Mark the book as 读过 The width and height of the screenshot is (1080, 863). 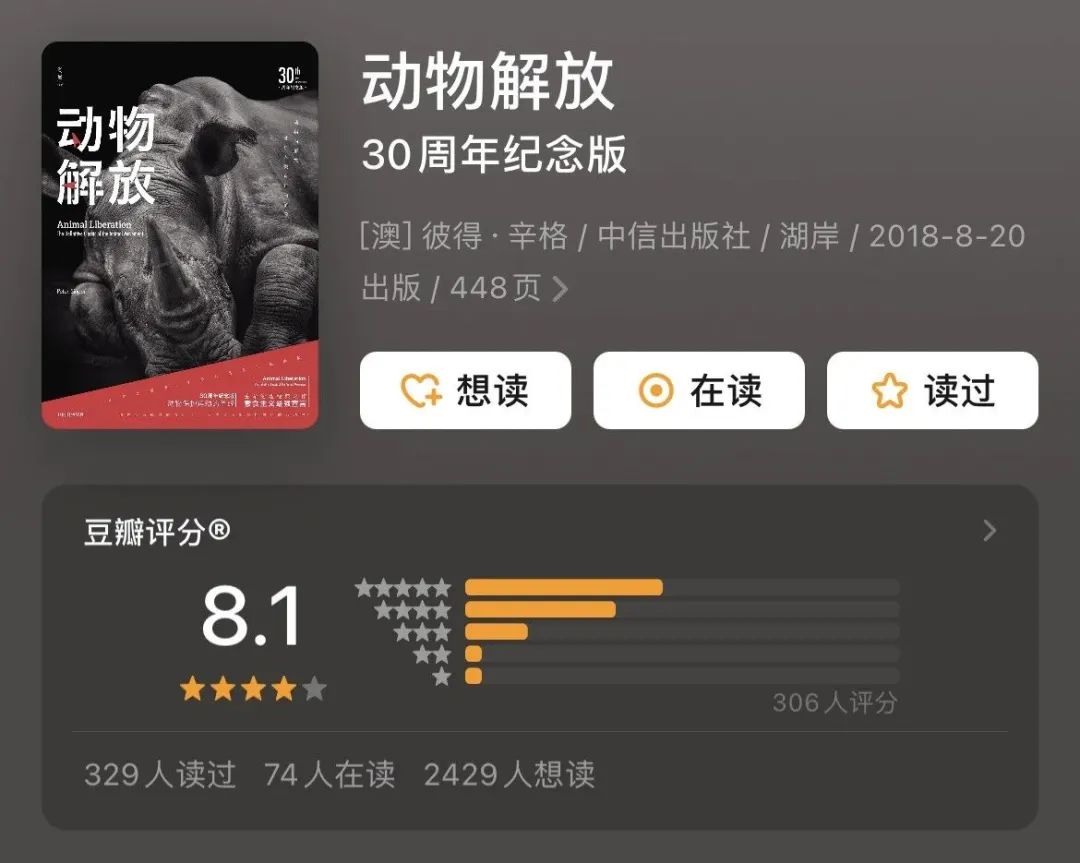932,391
